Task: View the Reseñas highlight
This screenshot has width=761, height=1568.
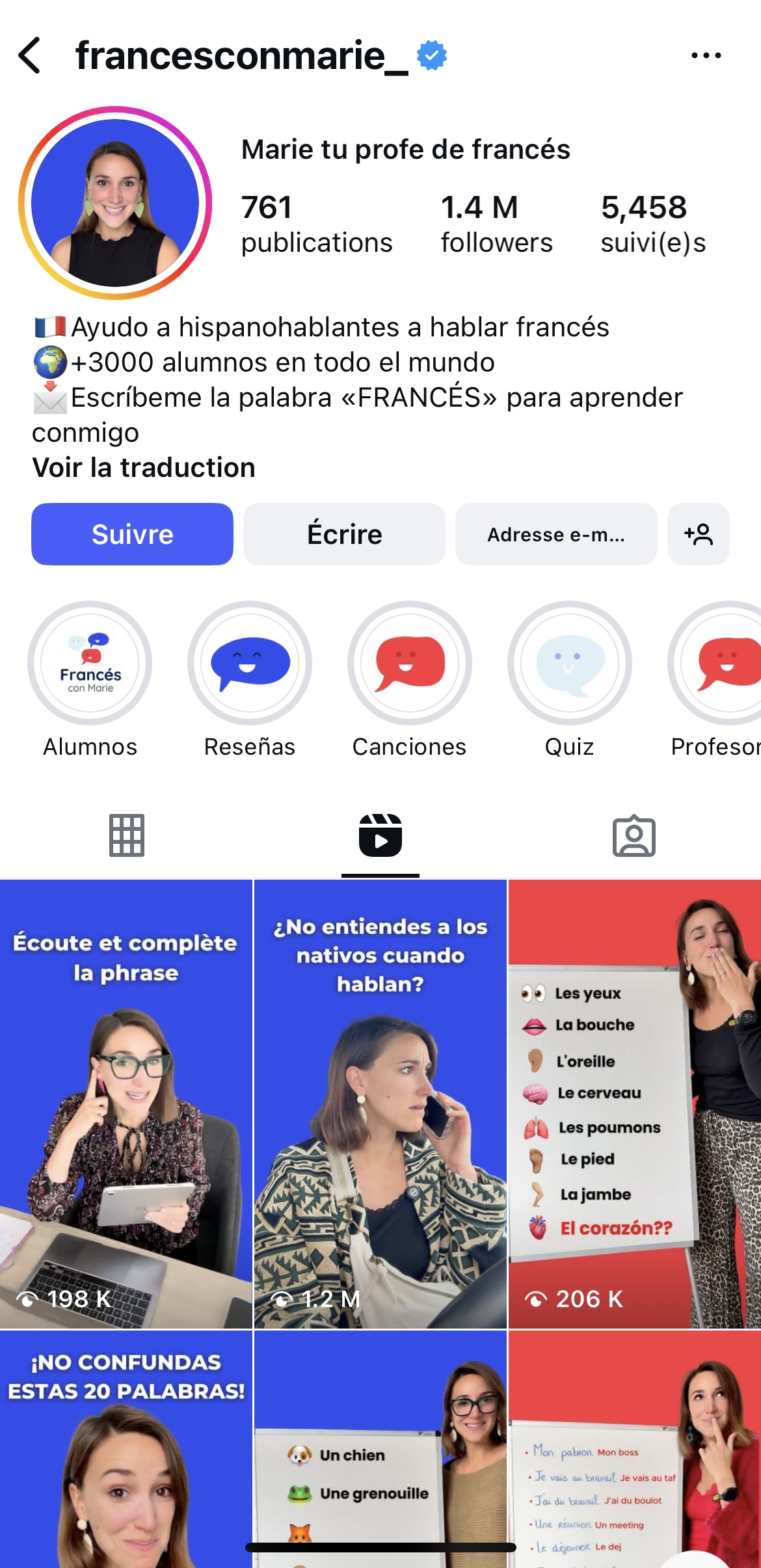Action: (250, 663)
